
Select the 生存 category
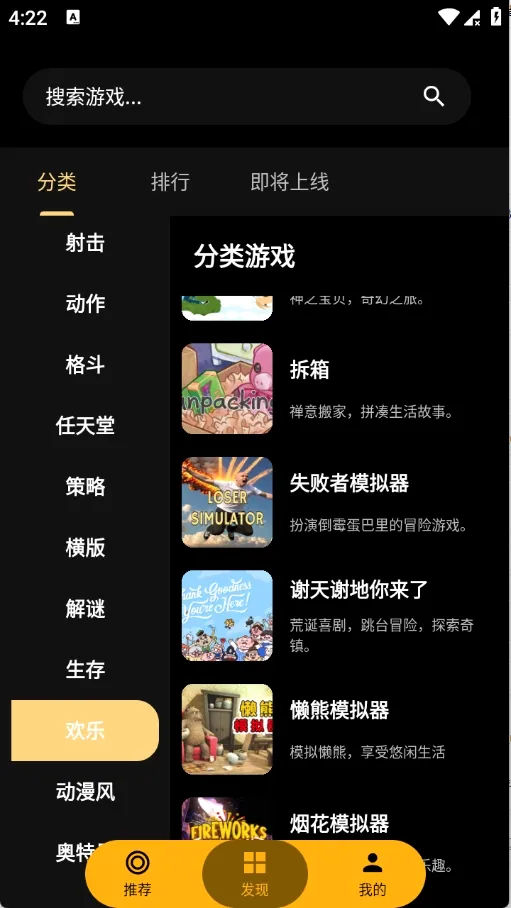tap(85, 669)
